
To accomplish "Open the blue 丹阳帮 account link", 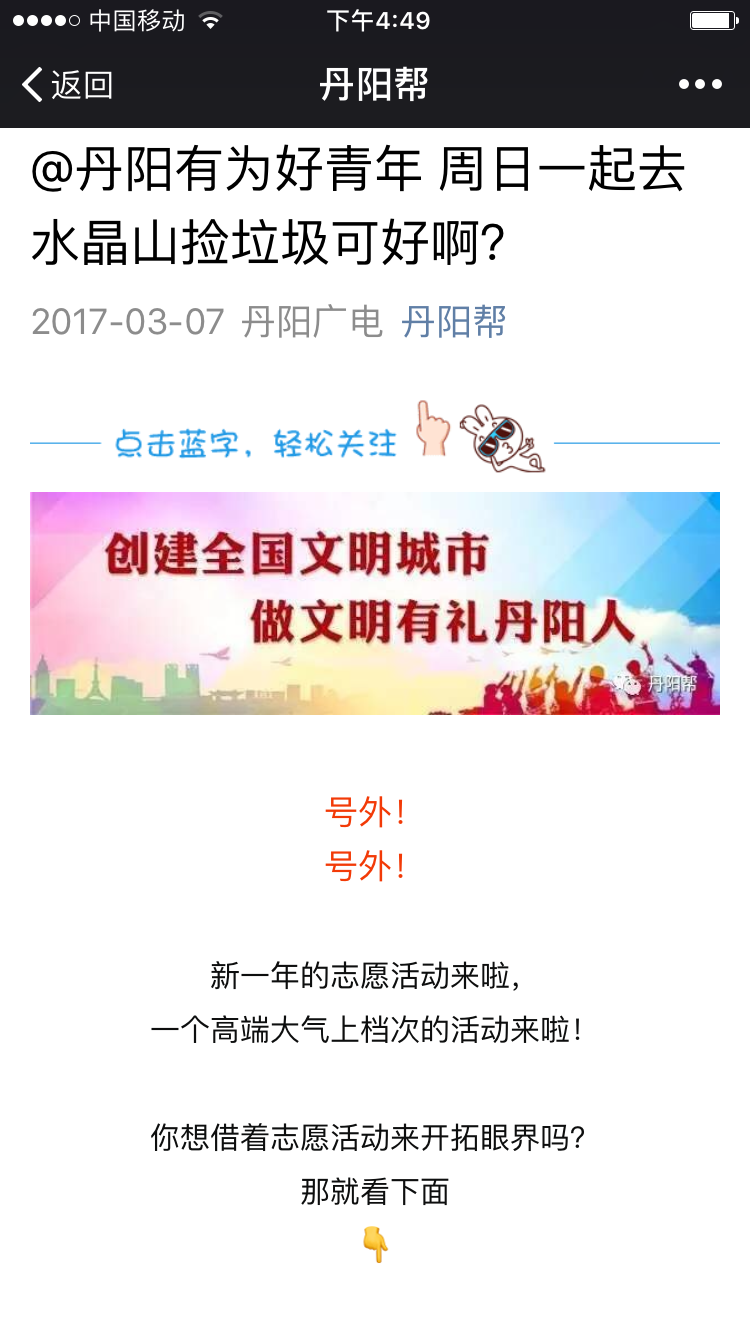I will 454,322.
